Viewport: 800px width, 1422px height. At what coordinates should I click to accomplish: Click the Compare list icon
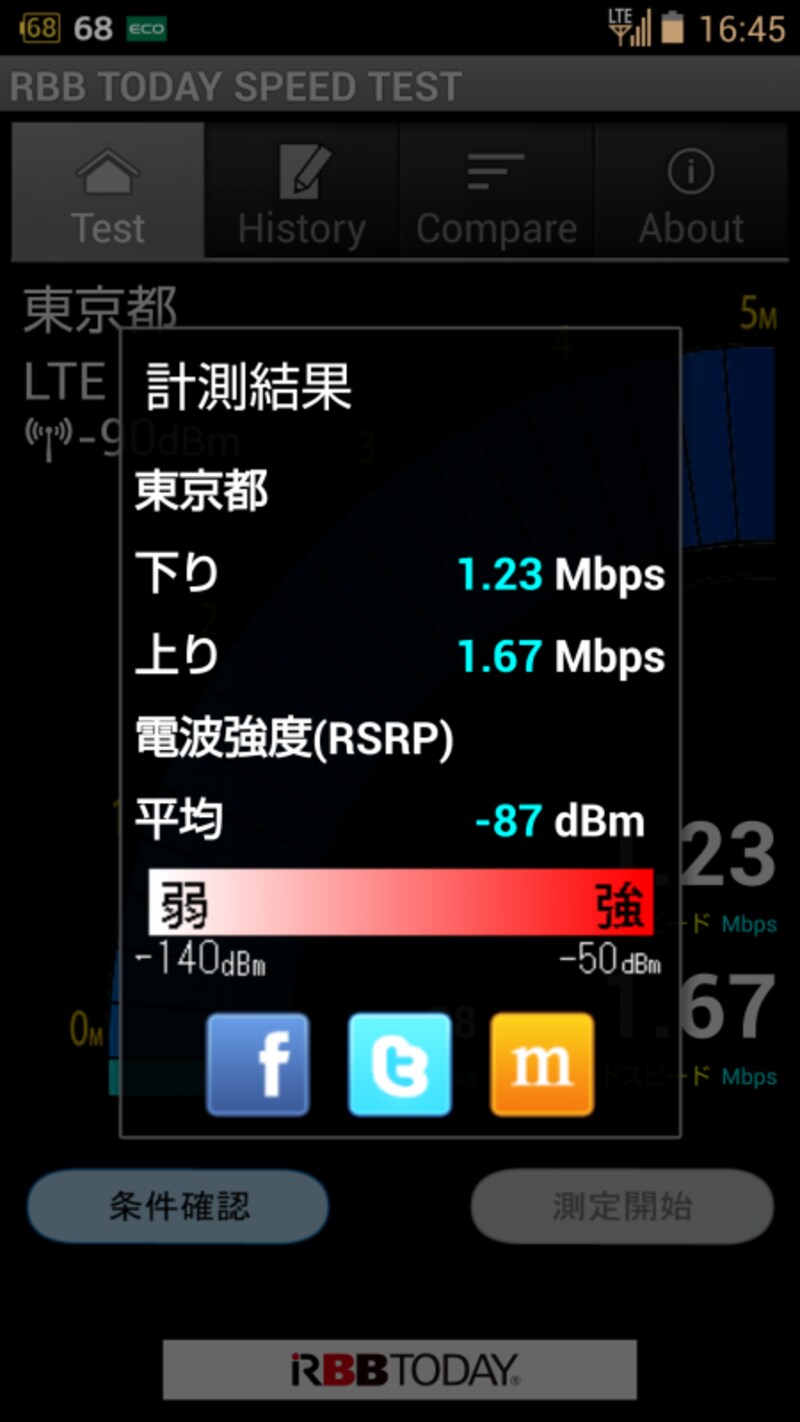tap(494, 168)
